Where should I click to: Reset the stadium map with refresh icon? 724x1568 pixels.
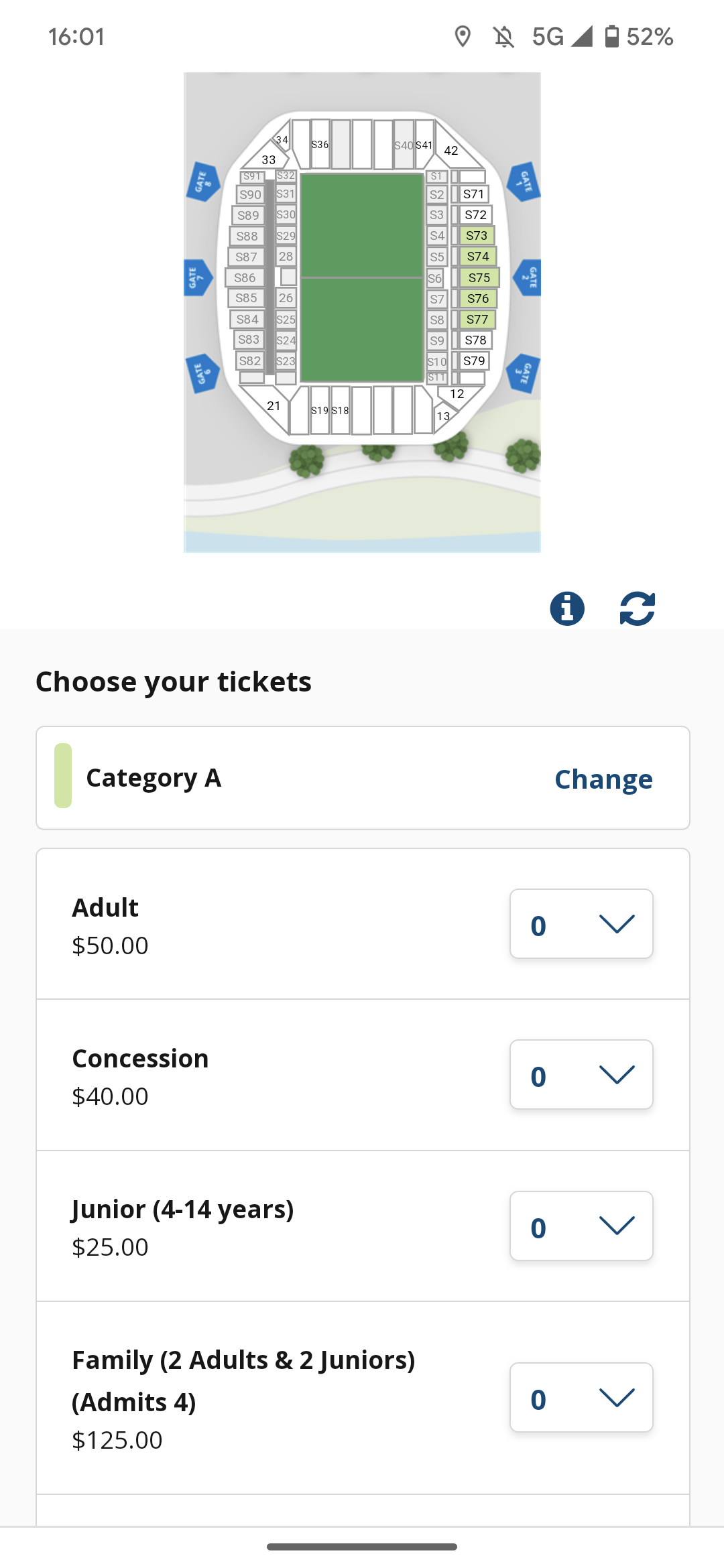click(637, 608)
